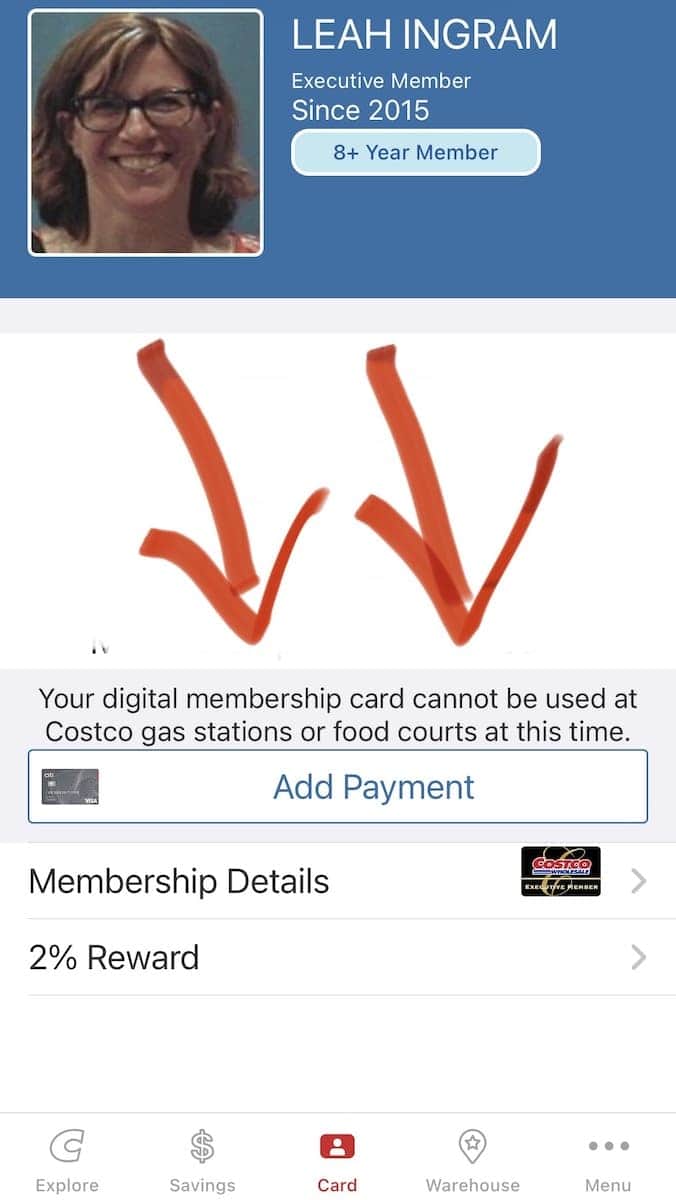Switch to the Explore tab
This screenshot has width=676, height=1200.
[x=67, y=1160]
